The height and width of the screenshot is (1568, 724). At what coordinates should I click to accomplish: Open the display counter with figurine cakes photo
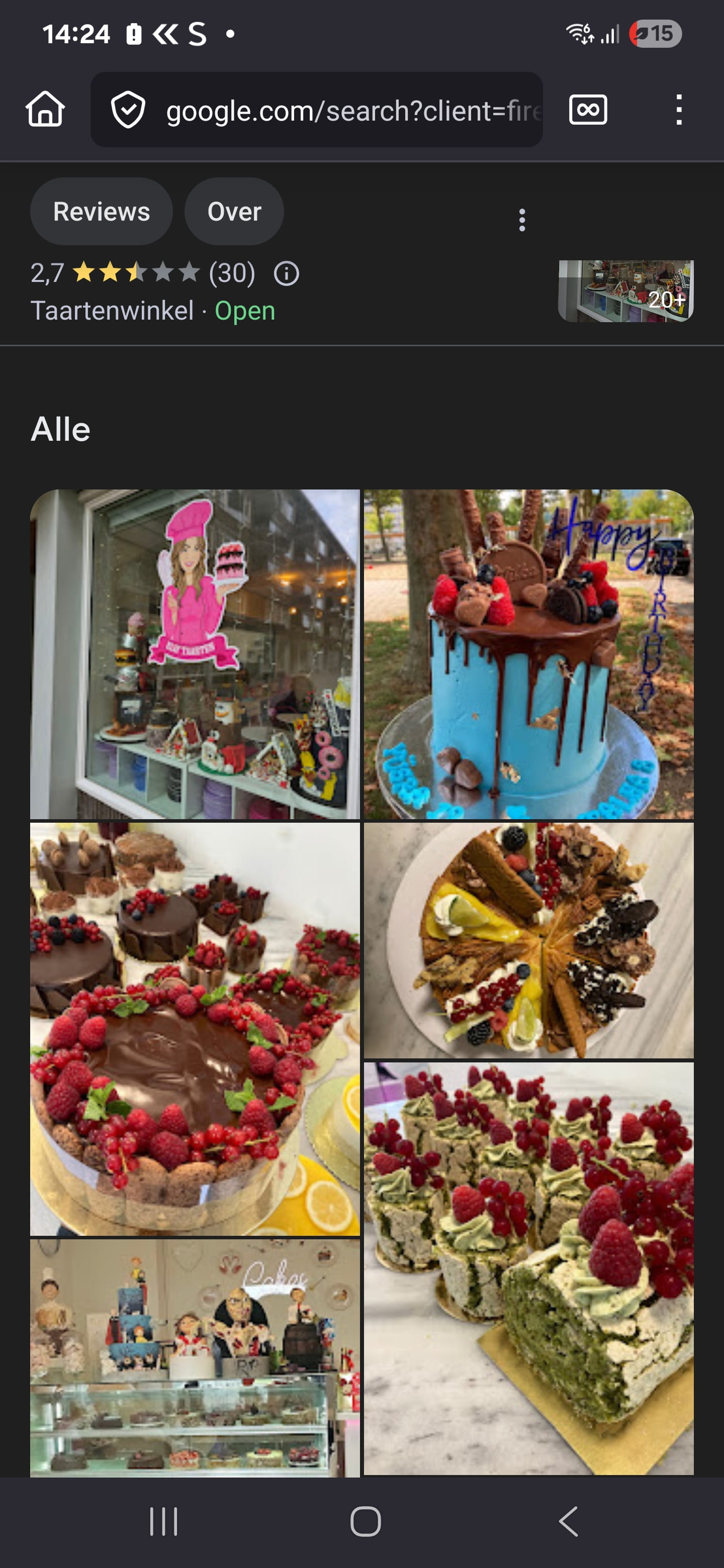(x=195, y=1357)
